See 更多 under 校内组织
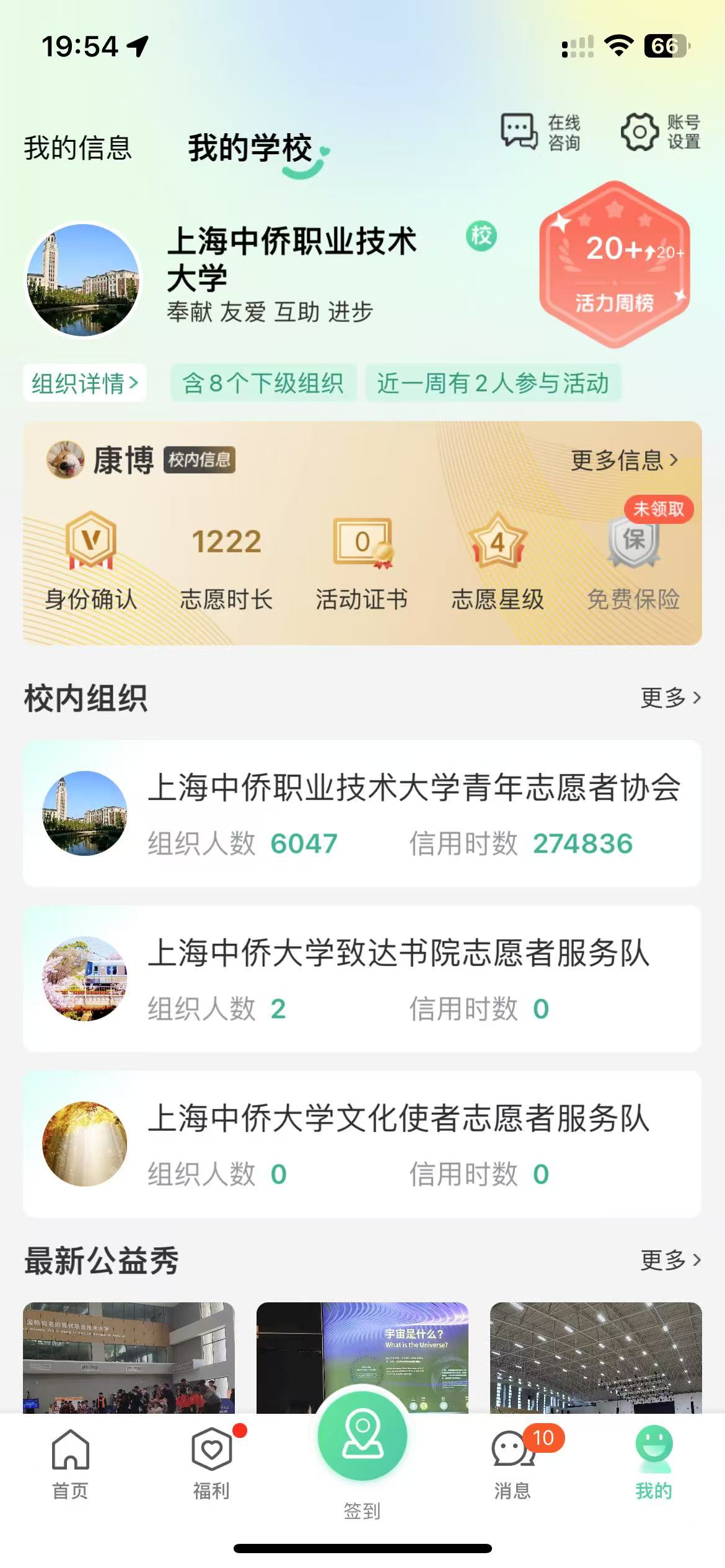 tap(670, 698)
